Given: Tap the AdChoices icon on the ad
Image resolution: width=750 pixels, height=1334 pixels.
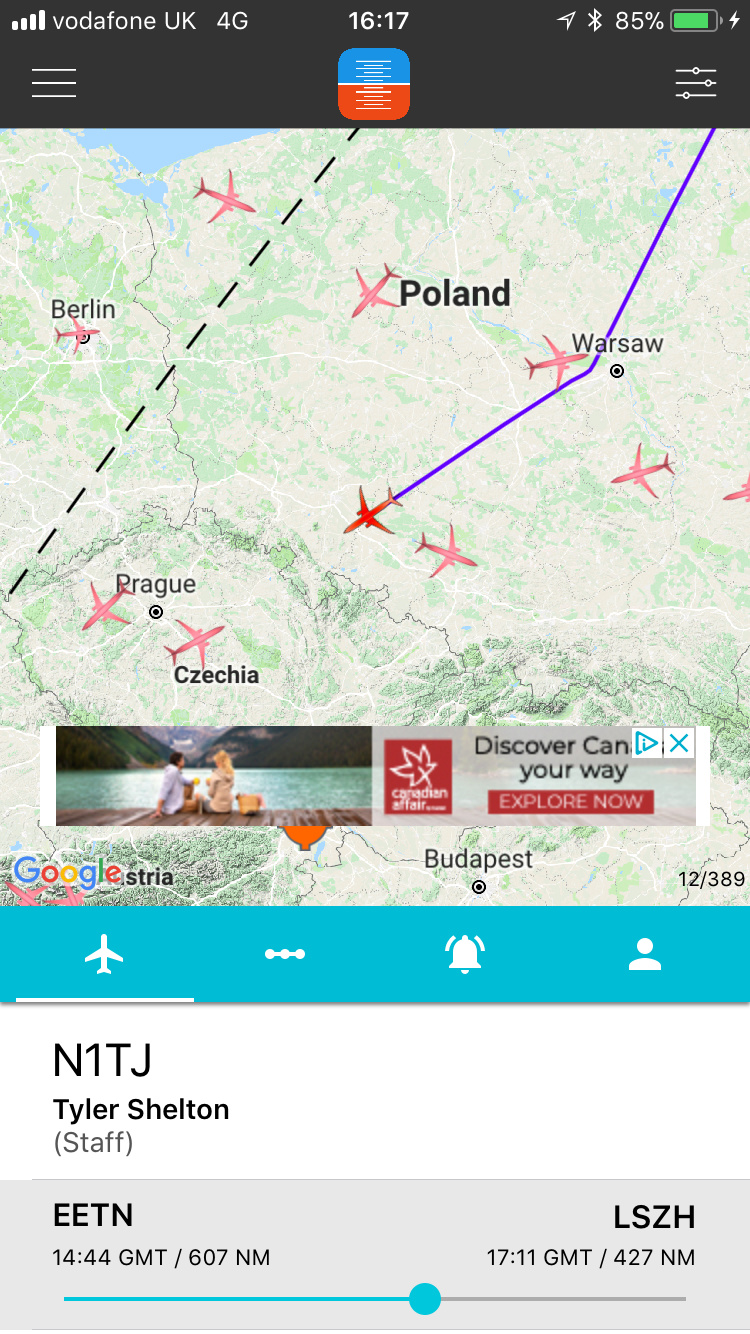Looking at the screenshot, I should click(647, 743).
